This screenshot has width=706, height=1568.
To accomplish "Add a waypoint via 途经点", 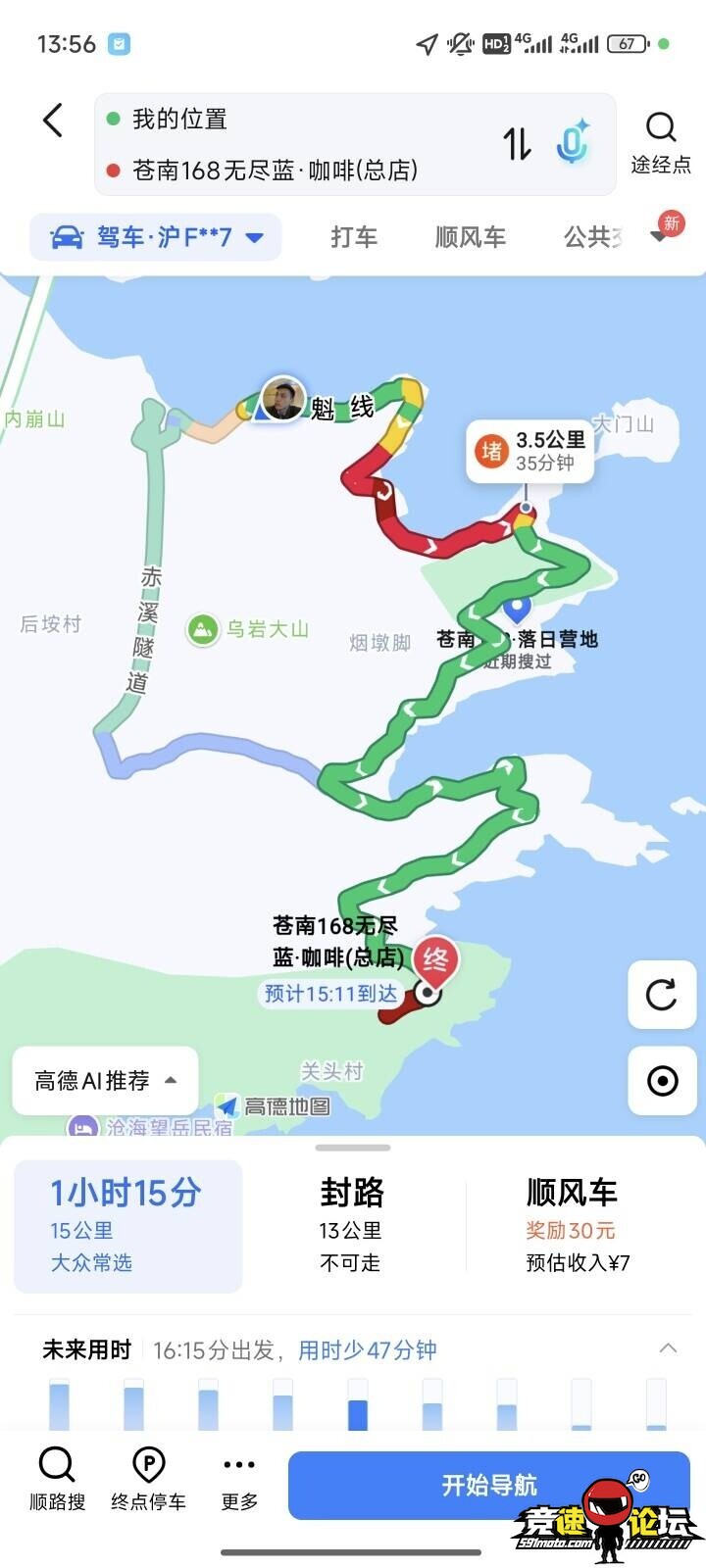I will (x=661, y=142).
